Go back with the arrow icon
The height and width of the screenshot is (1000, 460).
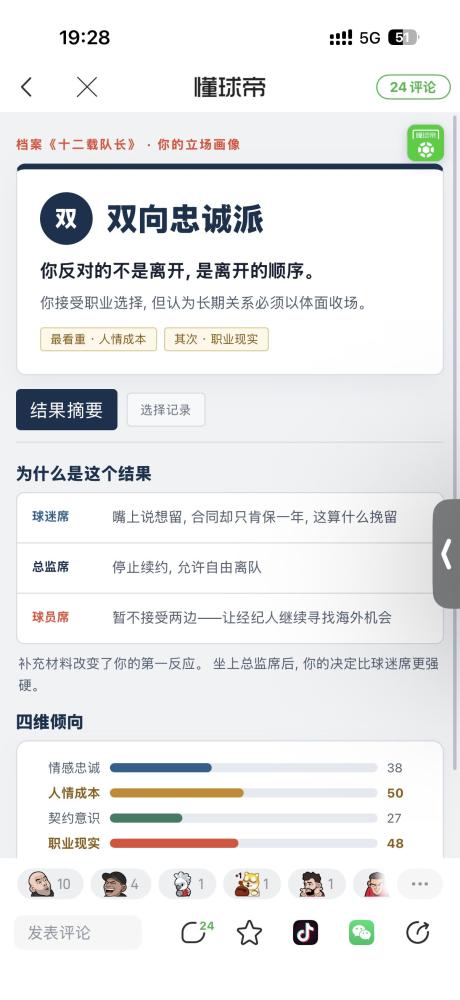[26, 87]
